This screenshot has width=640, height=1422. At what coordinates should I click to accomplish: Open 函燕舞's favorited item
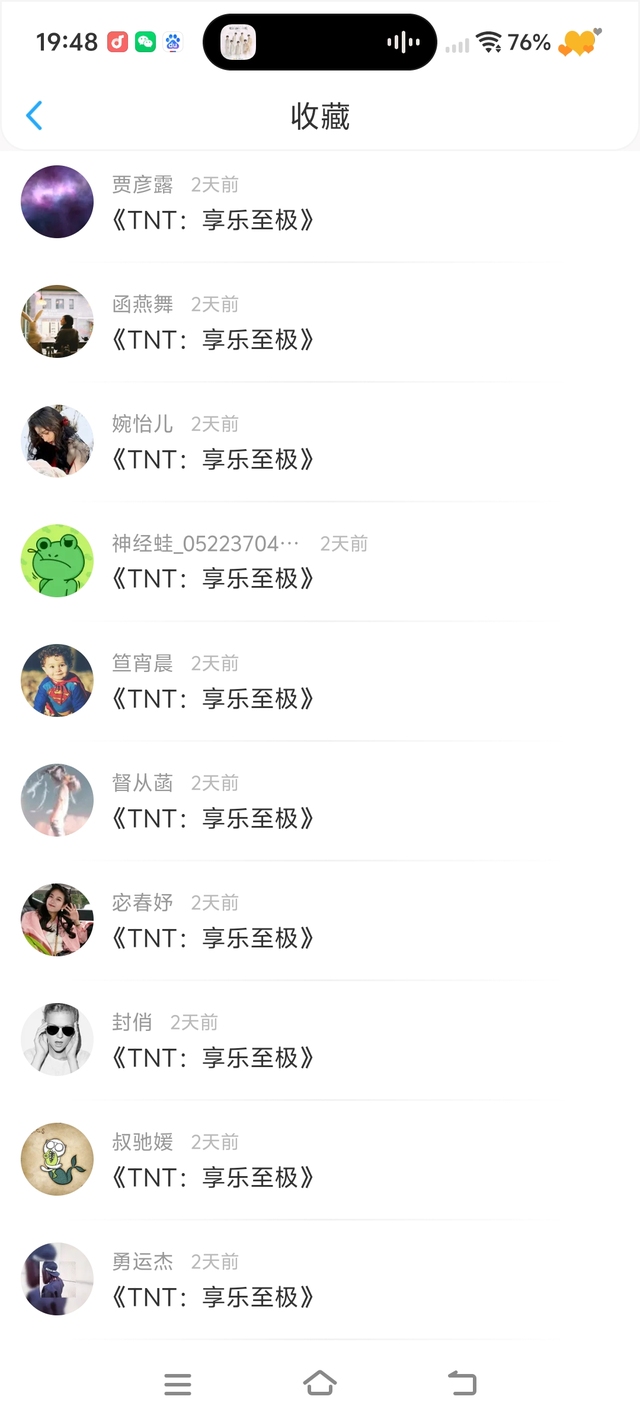click(x=214, y=340)
